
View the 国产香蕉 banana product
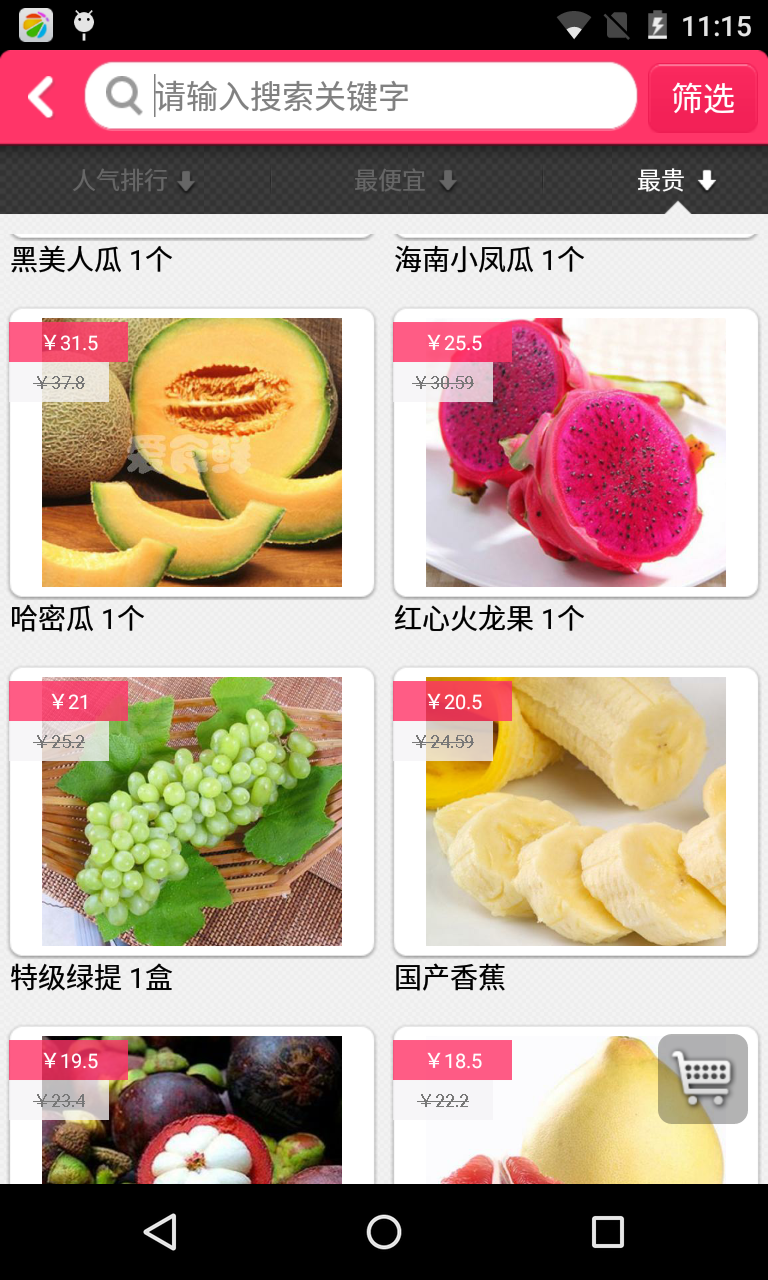pyautogui.click(x=575, y=811)
